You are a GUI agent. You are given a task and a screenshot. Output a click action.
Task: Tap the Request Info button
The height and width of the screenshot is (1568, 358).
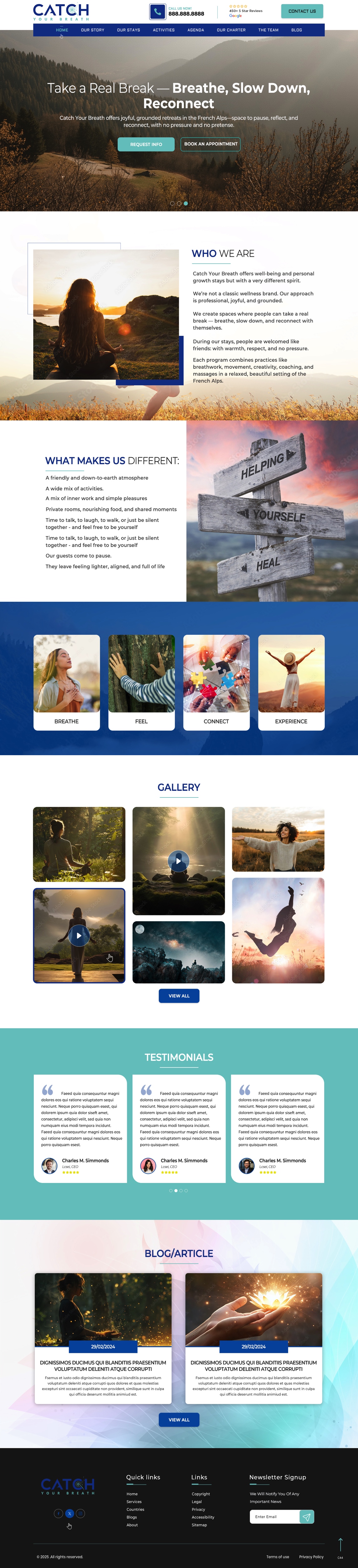tap(146, 144)
